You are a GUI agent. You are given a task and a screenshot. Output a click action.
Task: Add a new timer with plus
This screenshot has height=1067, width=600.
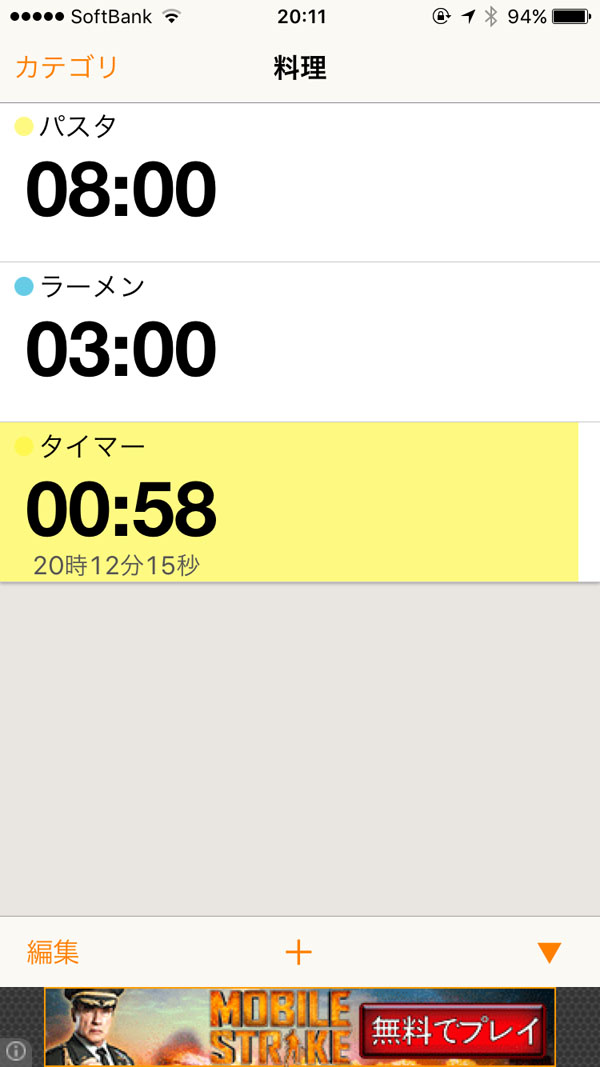(298, 952)
